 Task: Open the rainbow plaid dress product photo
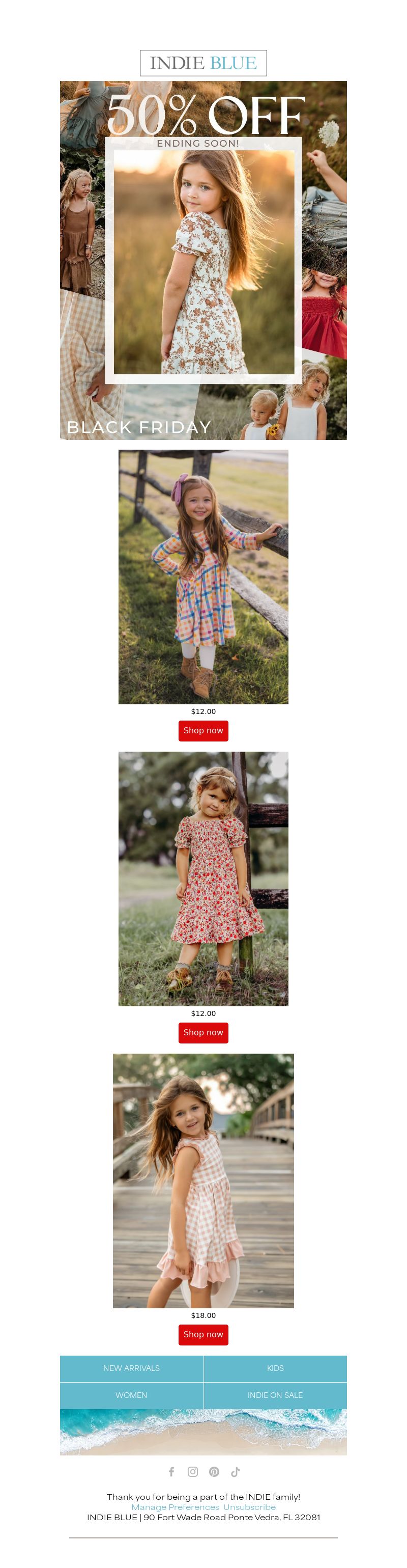click(x=203, y=576)
